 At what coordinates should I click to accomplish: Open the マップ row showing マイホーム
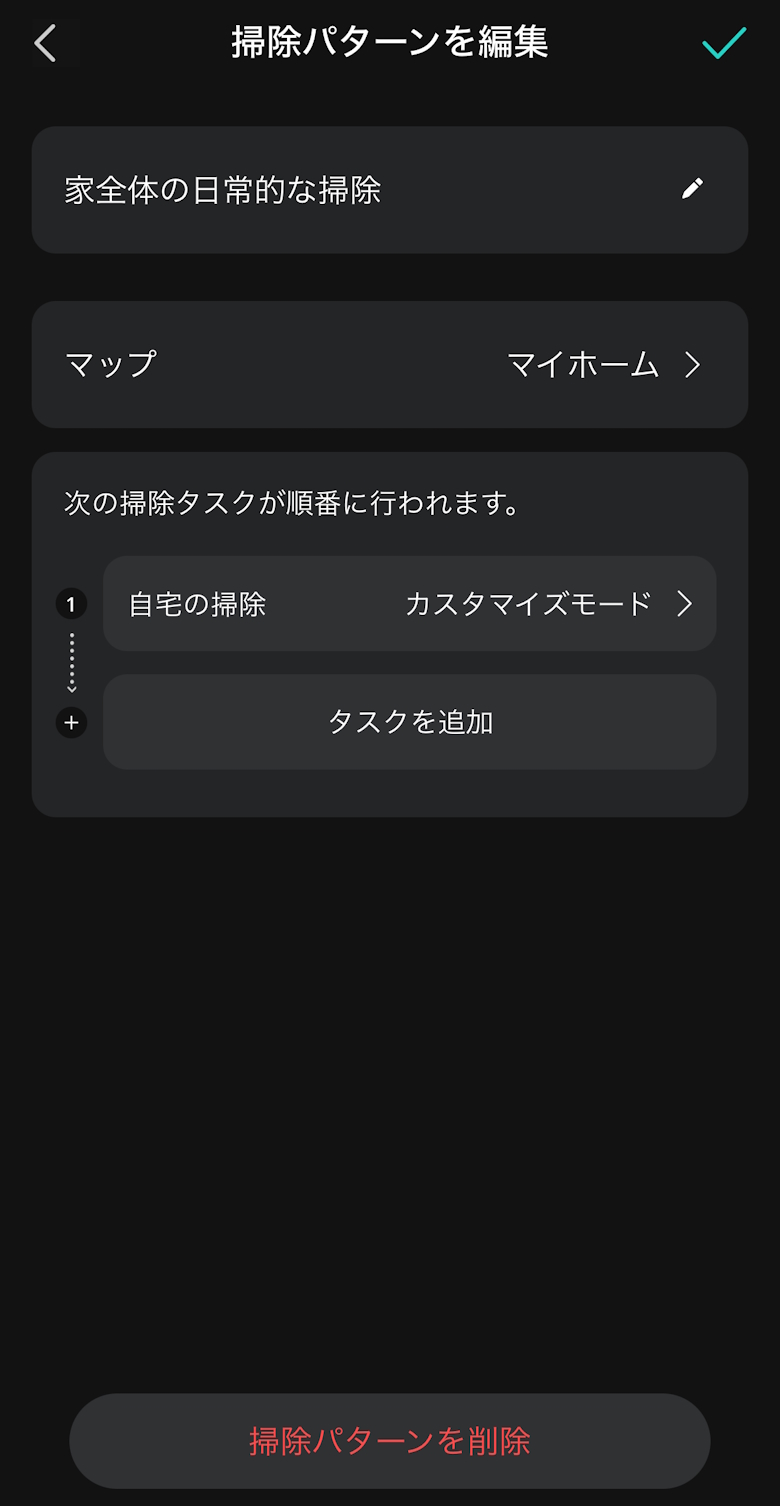pos(390,365)
